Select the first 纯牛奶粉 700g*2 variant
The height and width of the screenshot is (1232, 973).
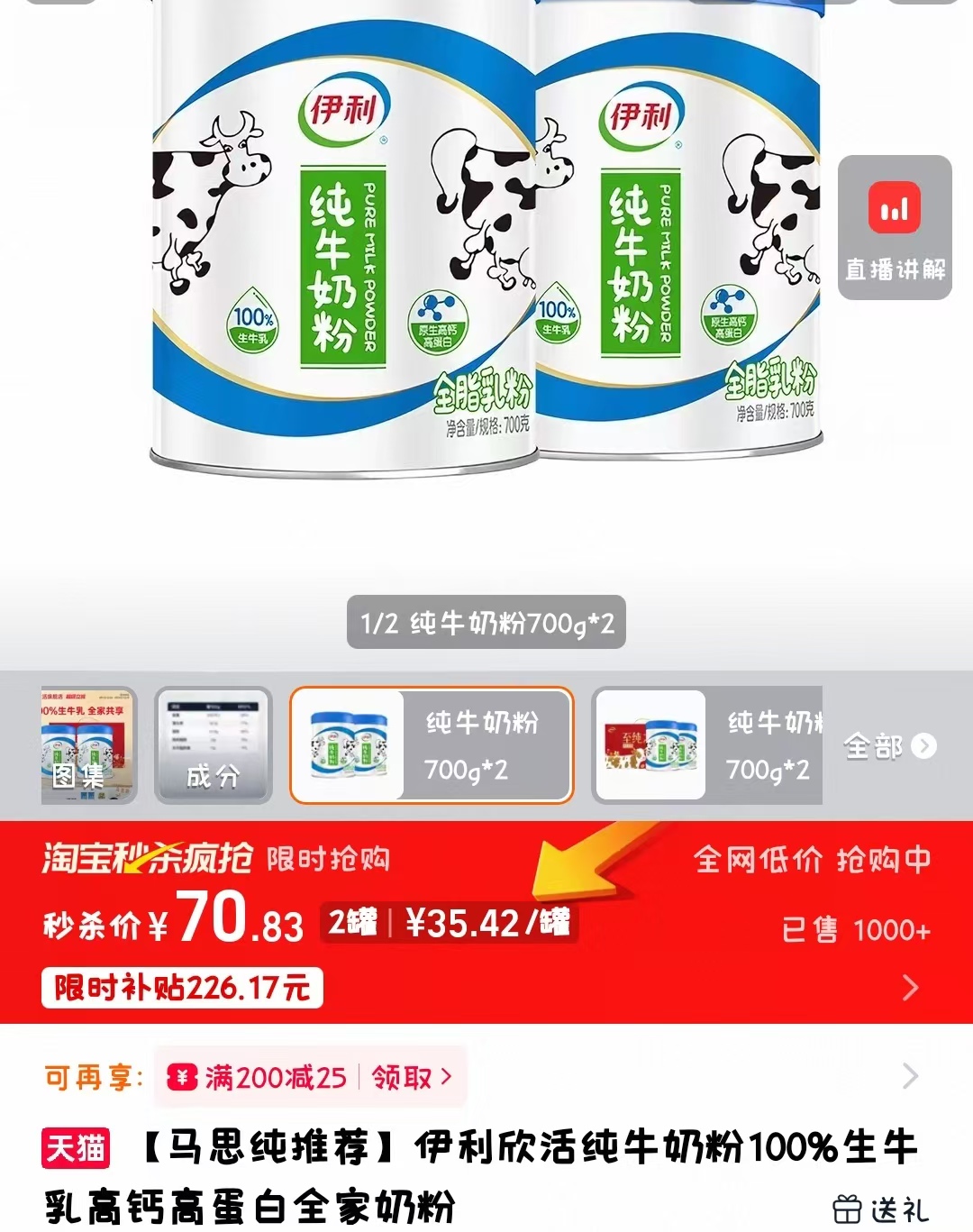click(431, 745)
